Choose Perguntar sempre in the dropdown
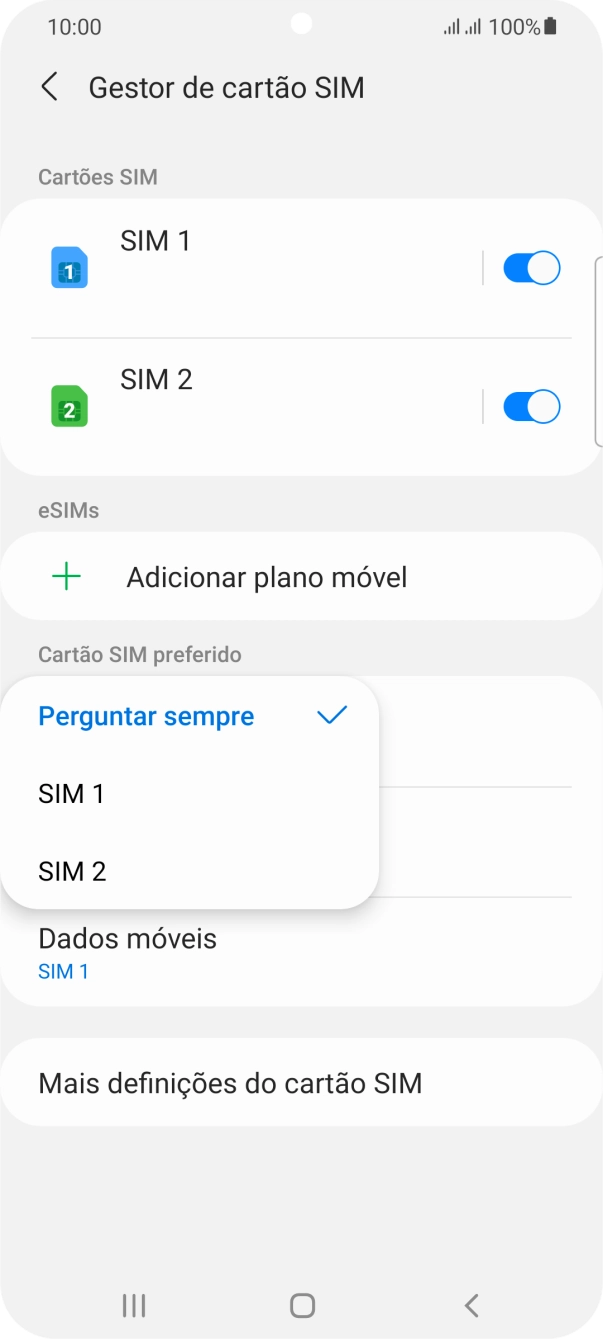Screen dimensions: 603x1342 coord(147,716)
